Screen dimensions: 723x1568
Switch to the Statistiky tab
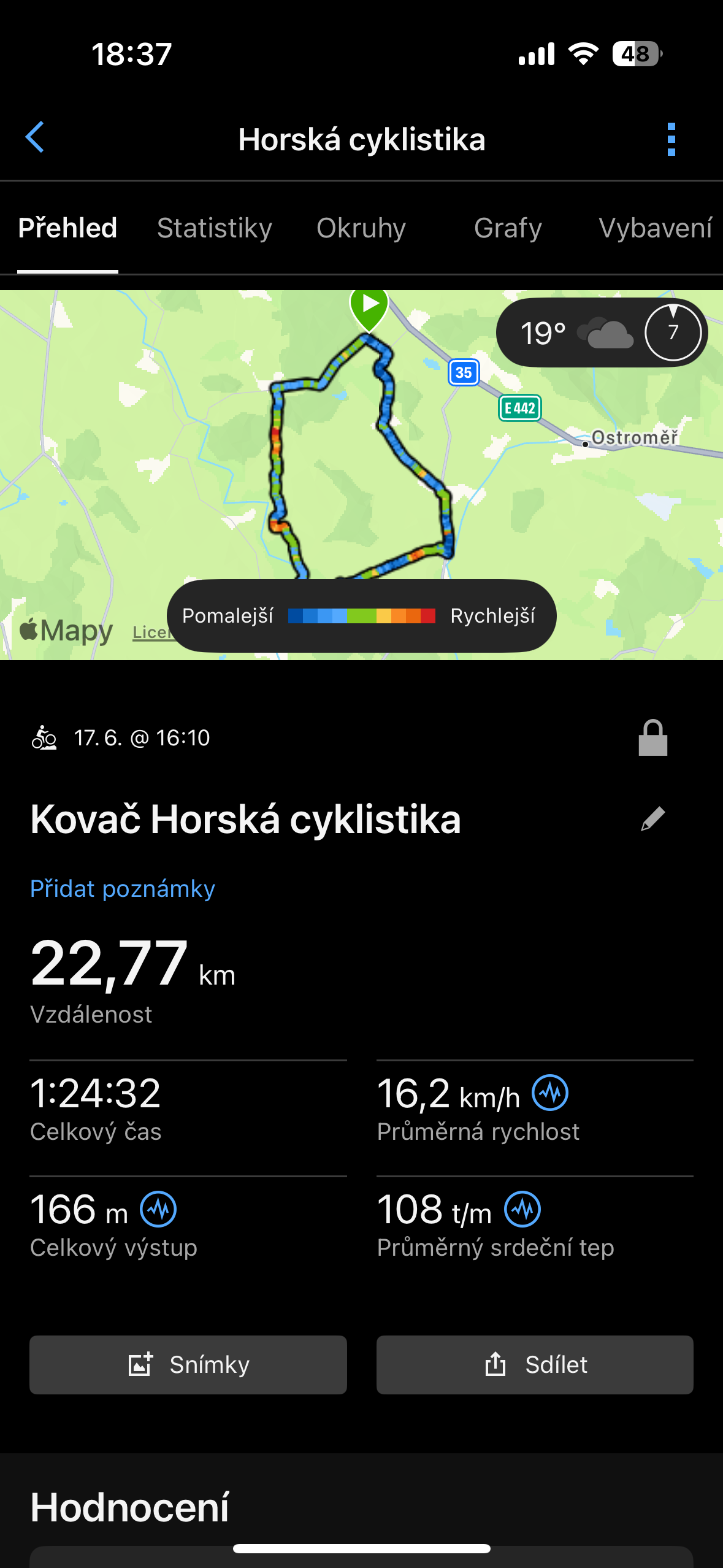214,228
